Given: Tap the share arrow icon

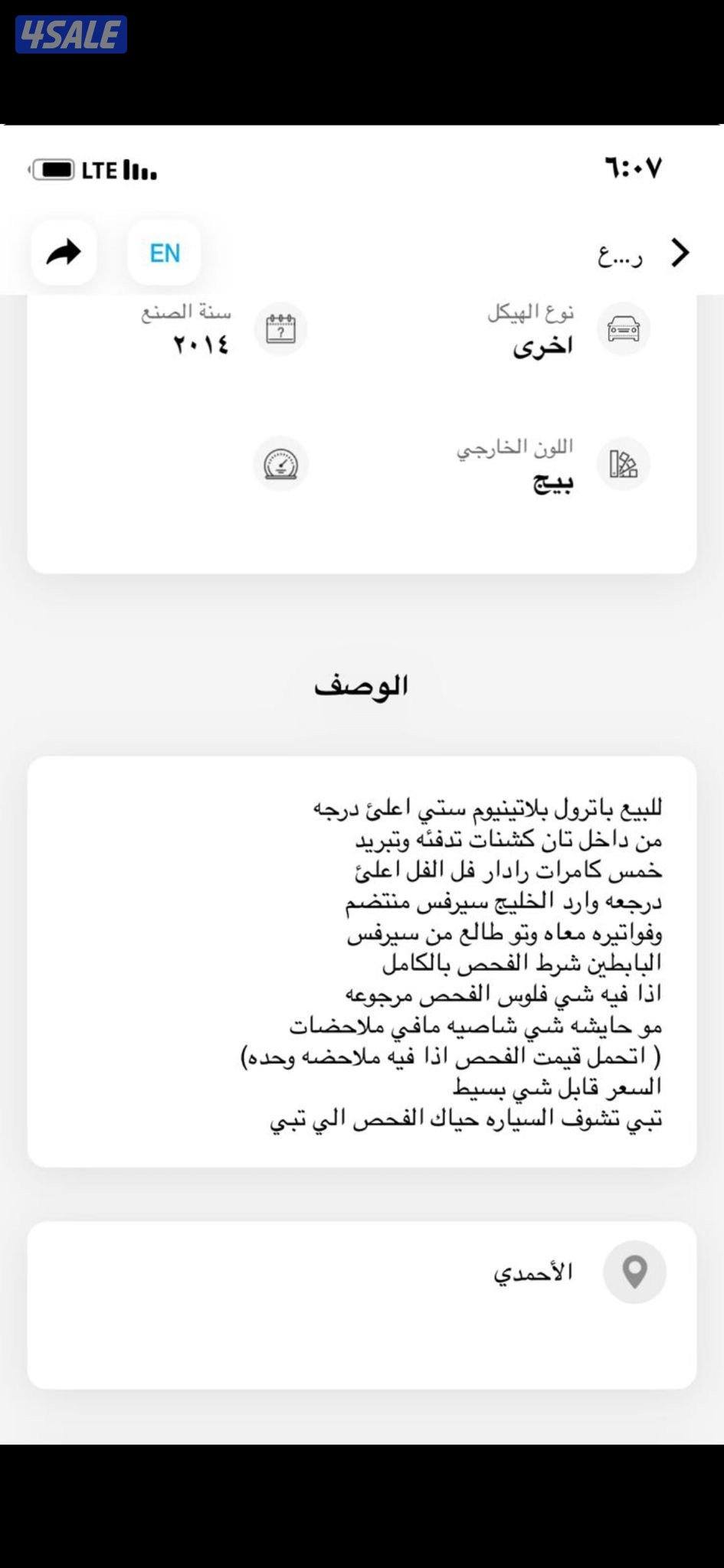Looking at the screenshot, I should coord(64,253).
